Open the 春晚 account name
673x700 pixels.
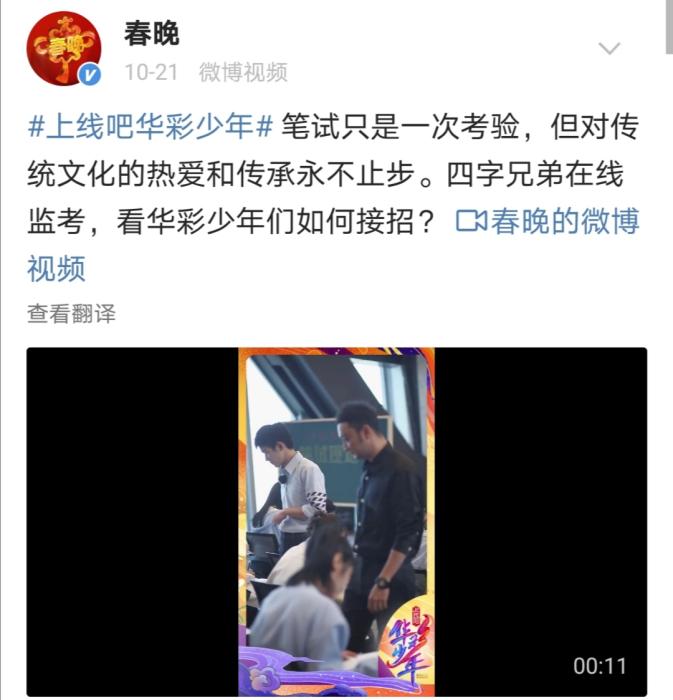[x=152, y=33]
